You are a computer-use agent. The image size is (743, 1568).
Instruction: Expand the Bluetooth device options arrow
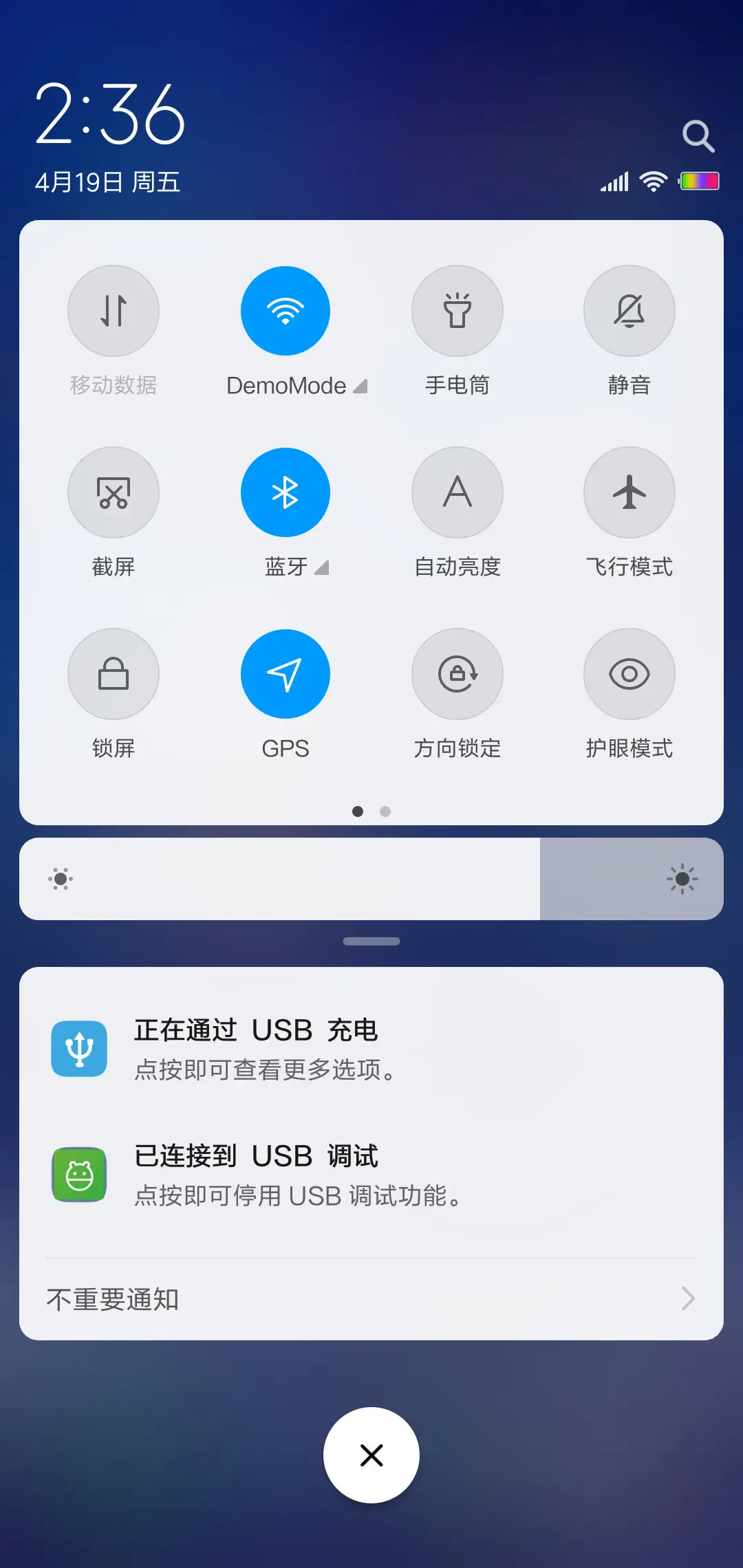[x=321, y=568]
